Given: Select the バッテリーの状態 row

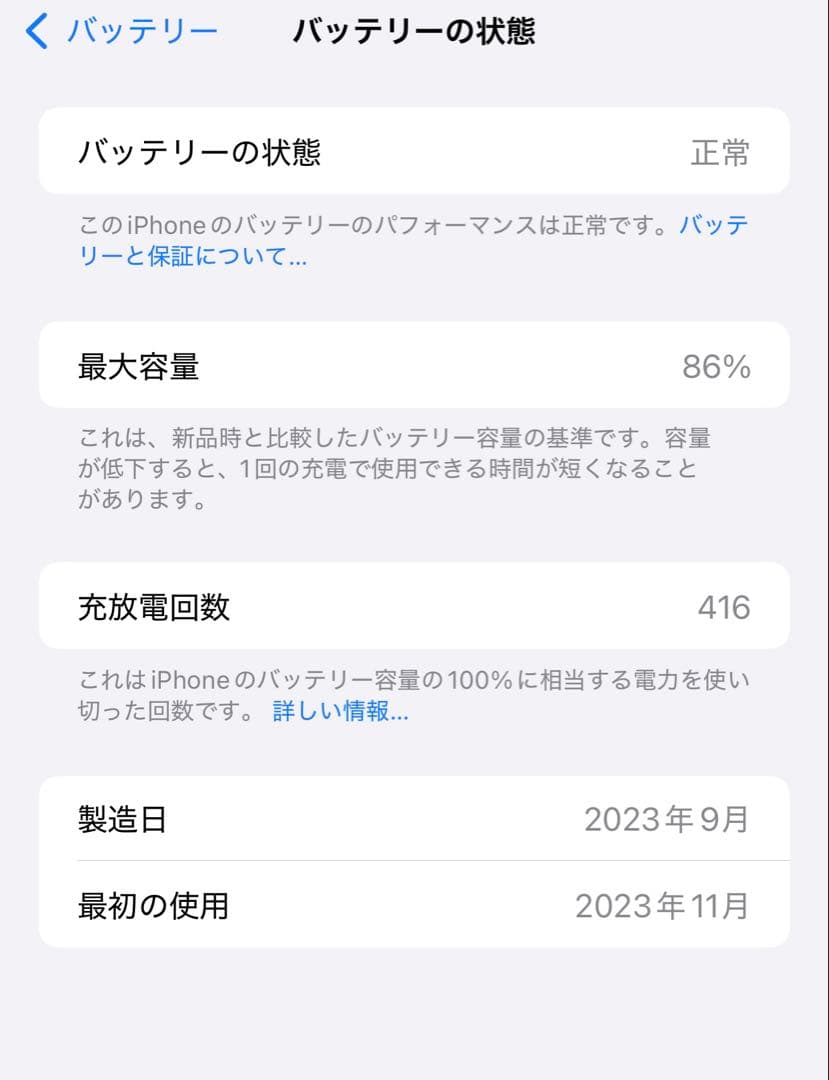Looking at the screenshot, I should click(414, 152).
